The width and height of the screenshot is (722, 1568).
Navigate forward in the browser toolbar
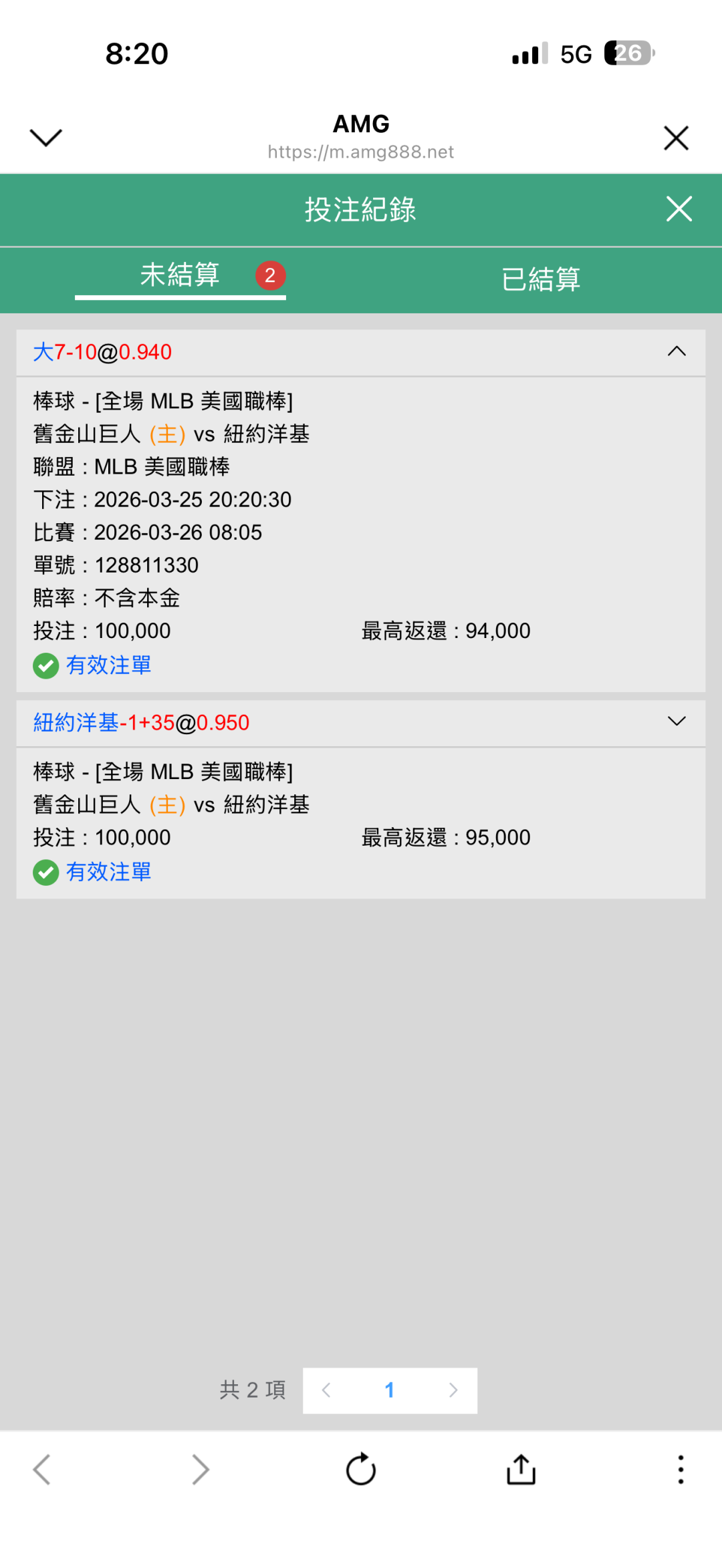(201, 1469)
